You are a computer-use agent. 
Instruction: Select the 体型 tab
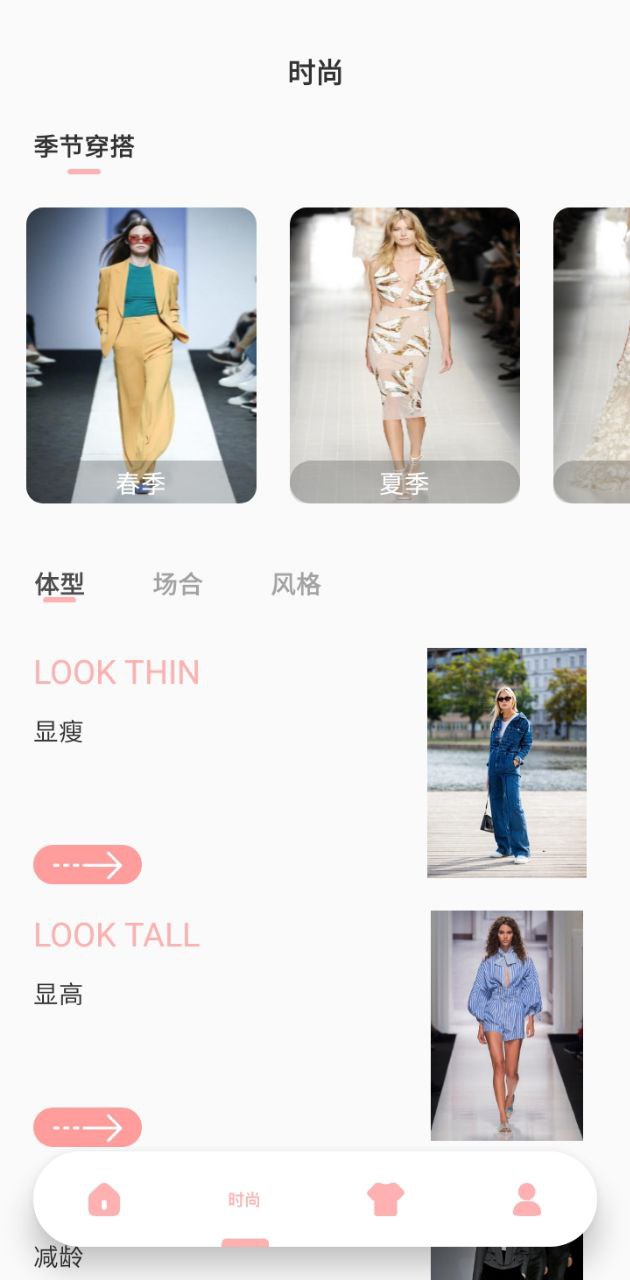tap(59, 584)
